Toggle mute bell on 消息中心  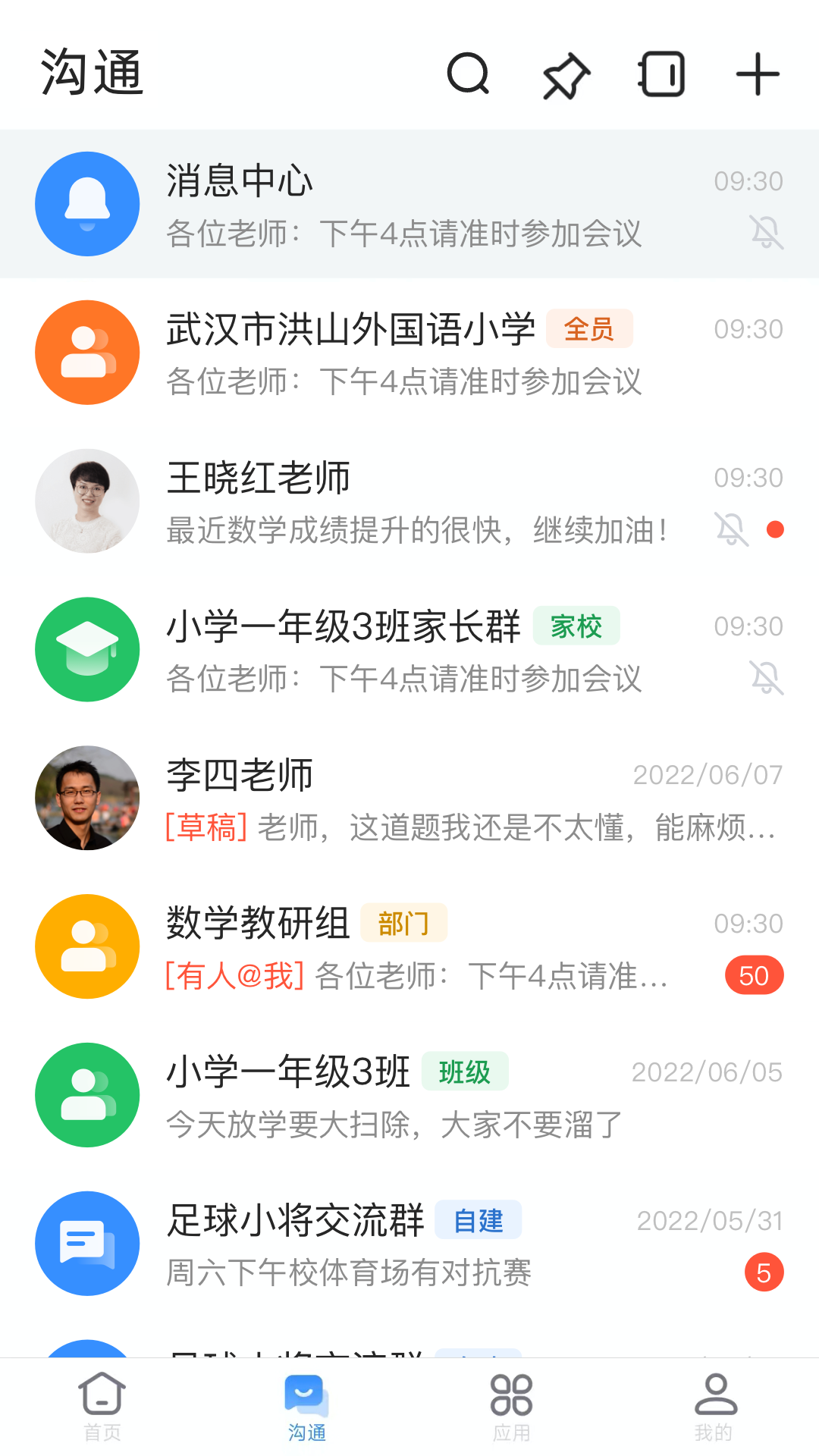(x=767, y=232)
